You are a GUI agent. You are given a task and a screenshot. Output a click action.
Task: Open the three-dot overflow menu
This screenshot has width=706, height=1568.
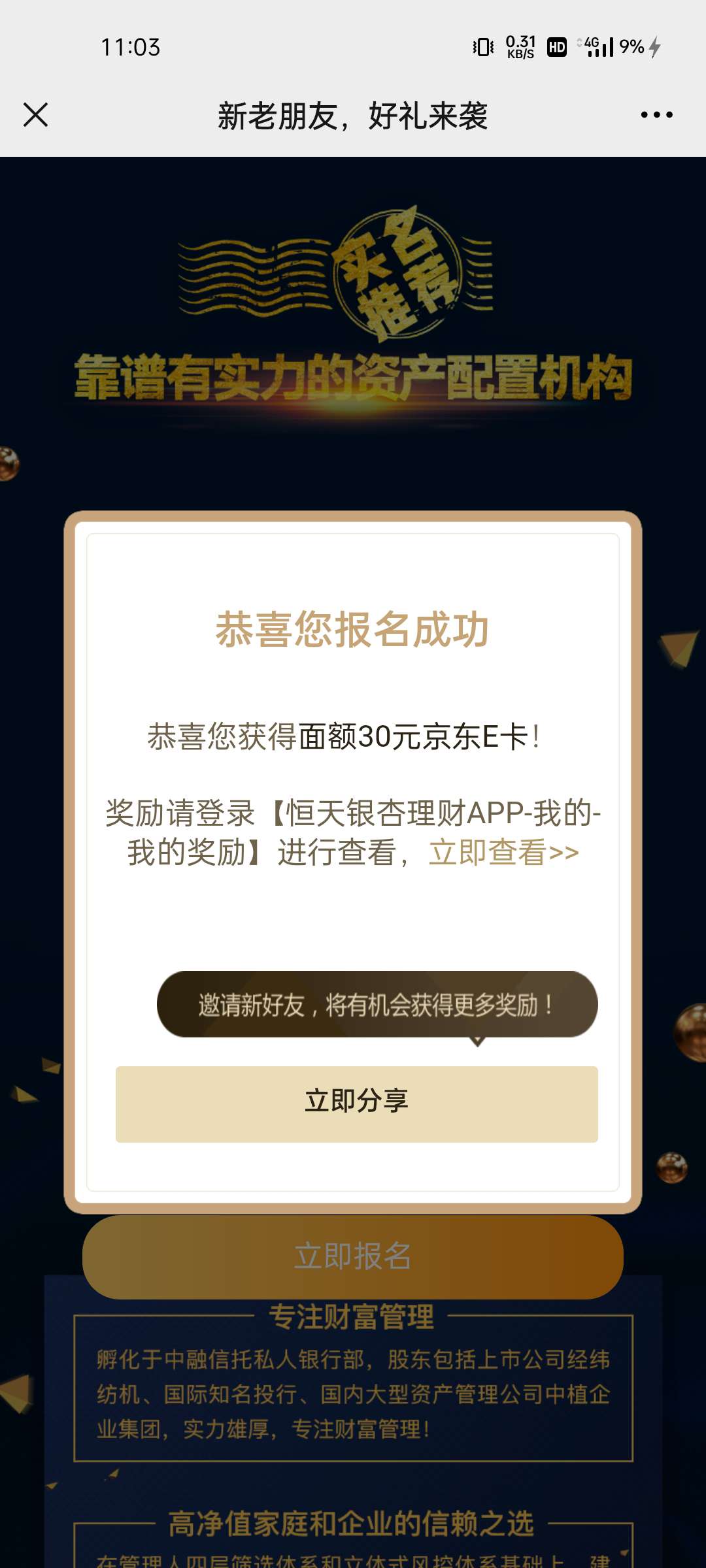[656, 115]
